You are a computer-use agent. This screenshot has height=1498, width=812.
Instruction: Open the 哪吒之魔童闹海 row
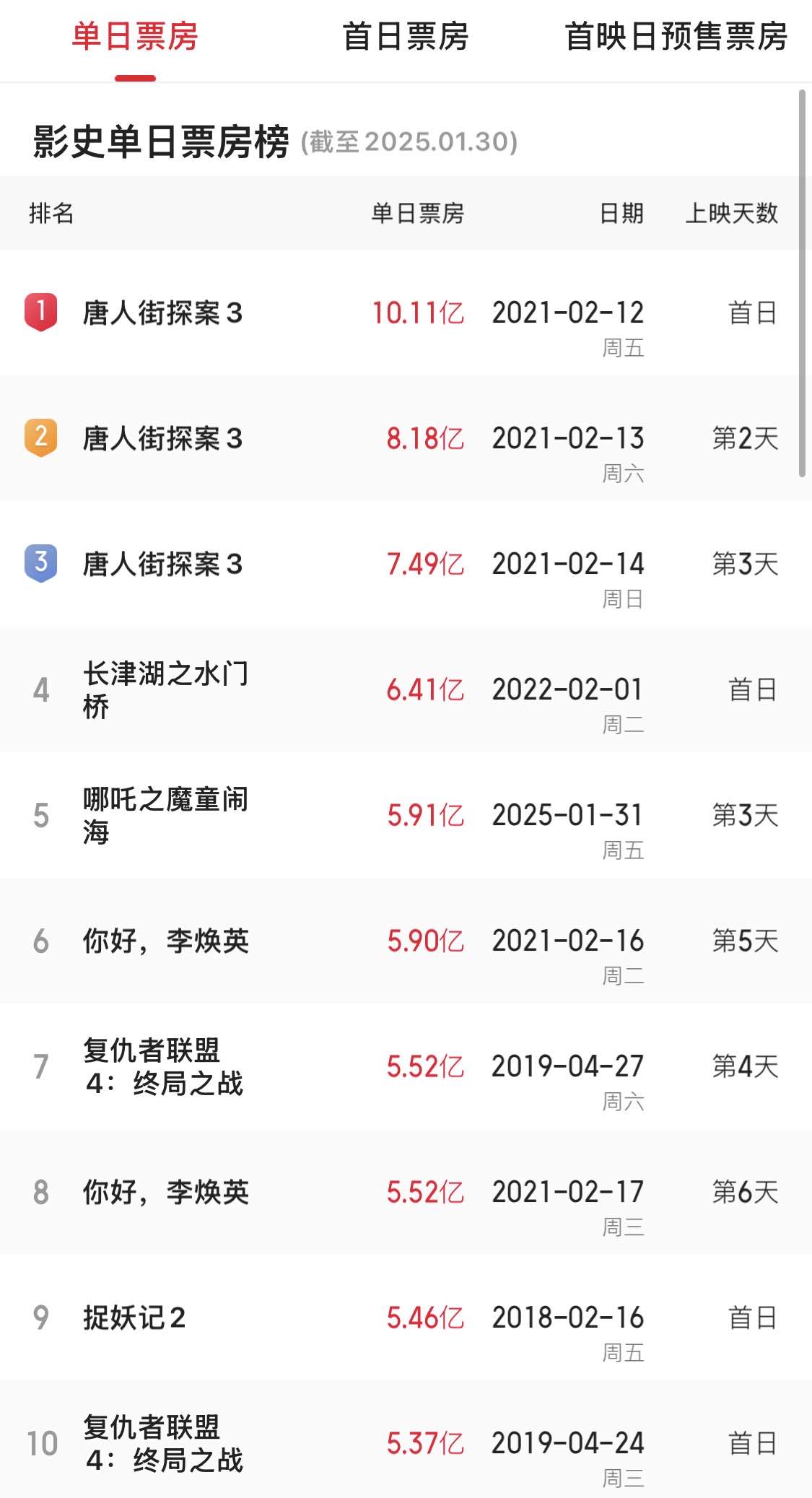pos(406,815)
